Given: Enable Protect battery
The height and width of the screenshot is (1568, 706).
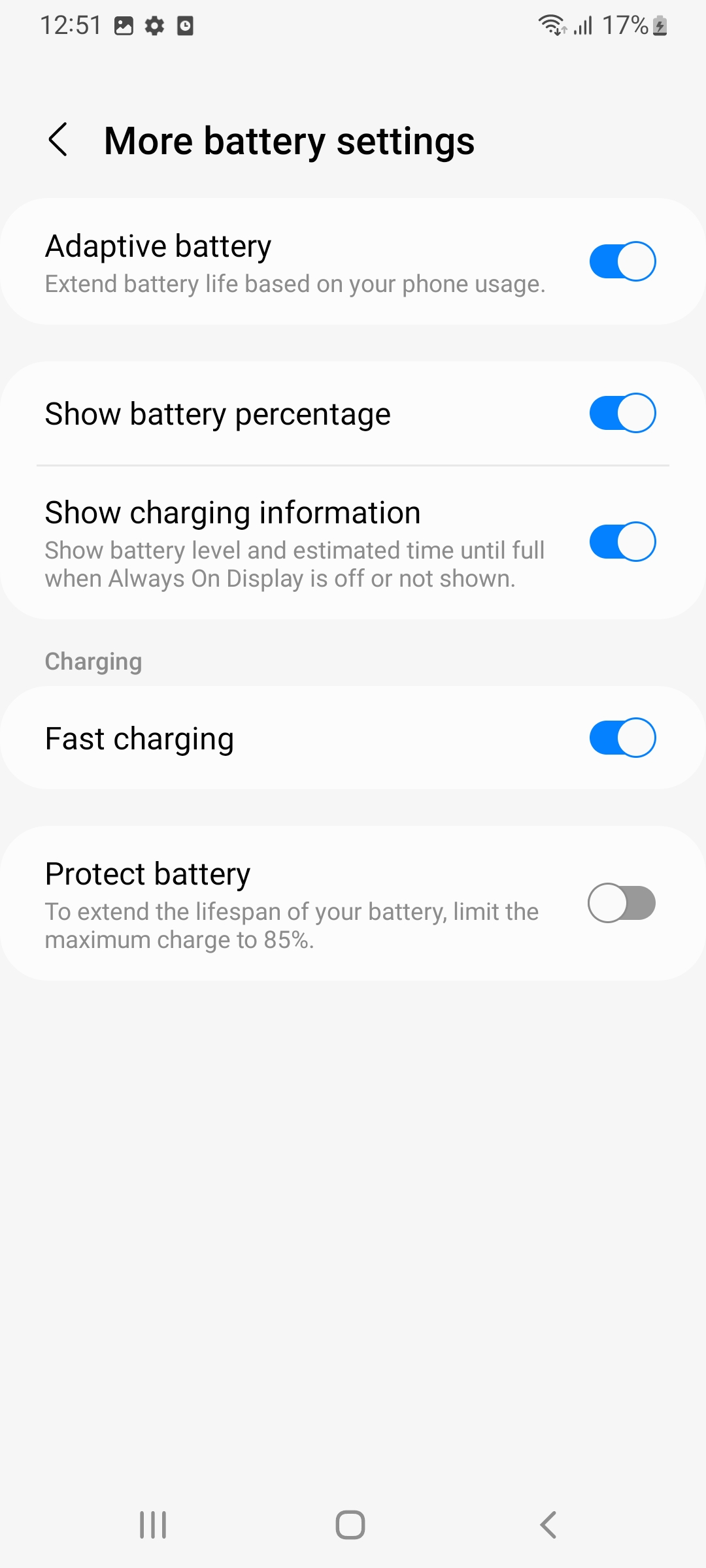Looking at the screenshot, I should (x=621, y=903).
